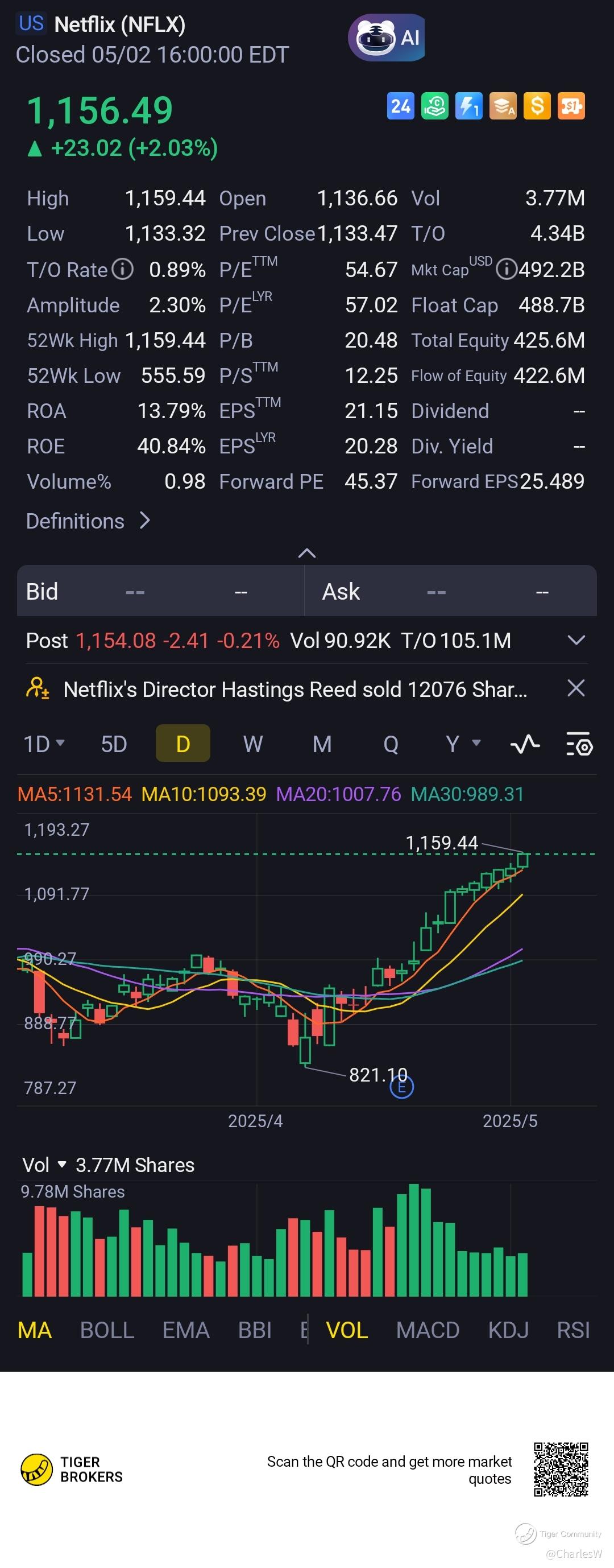Open the 1D timeframe dropdown
614x1568 pixels.
[44, 744]
